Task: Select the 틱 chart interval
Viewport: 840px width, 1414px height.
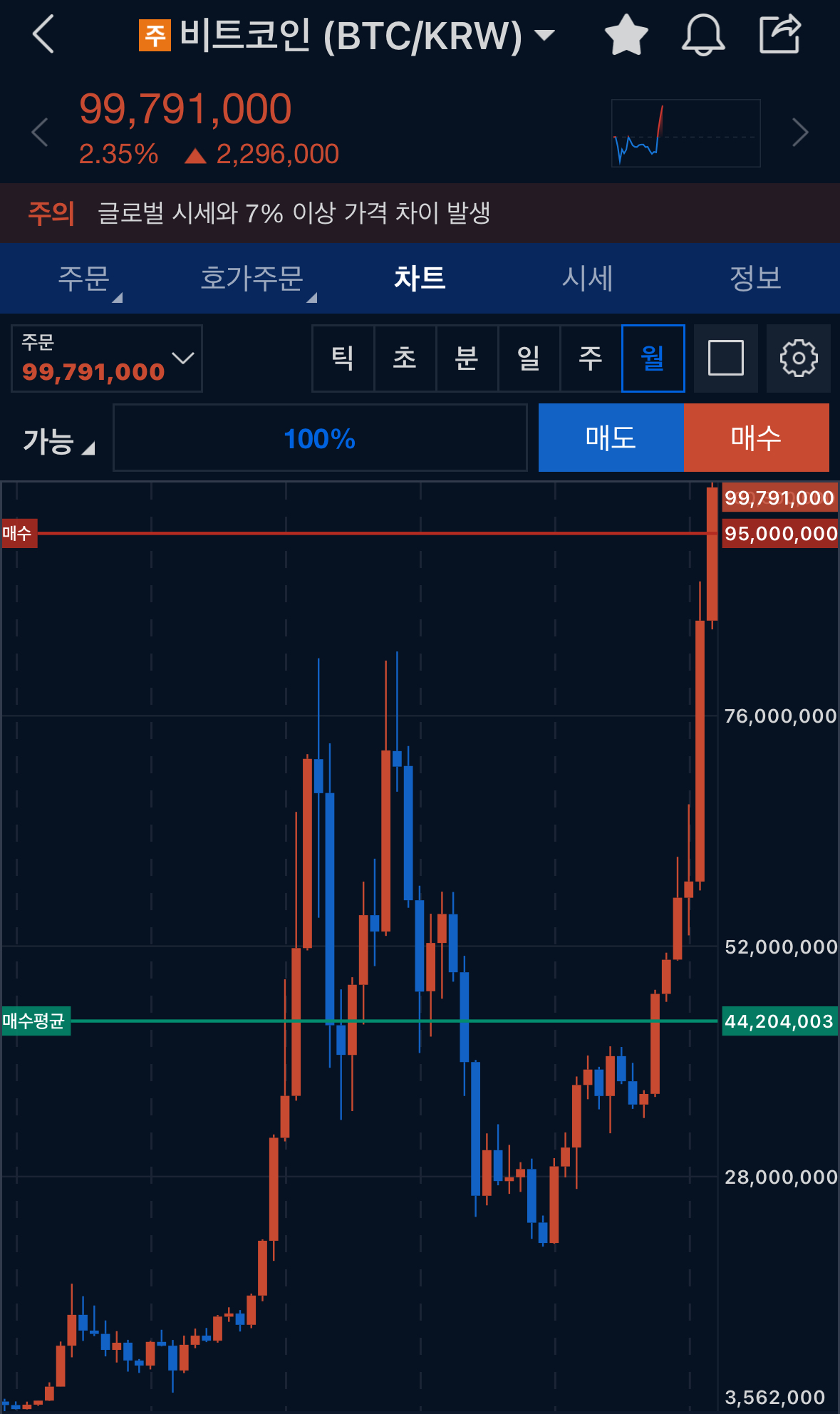Action: tap(343, 358)
